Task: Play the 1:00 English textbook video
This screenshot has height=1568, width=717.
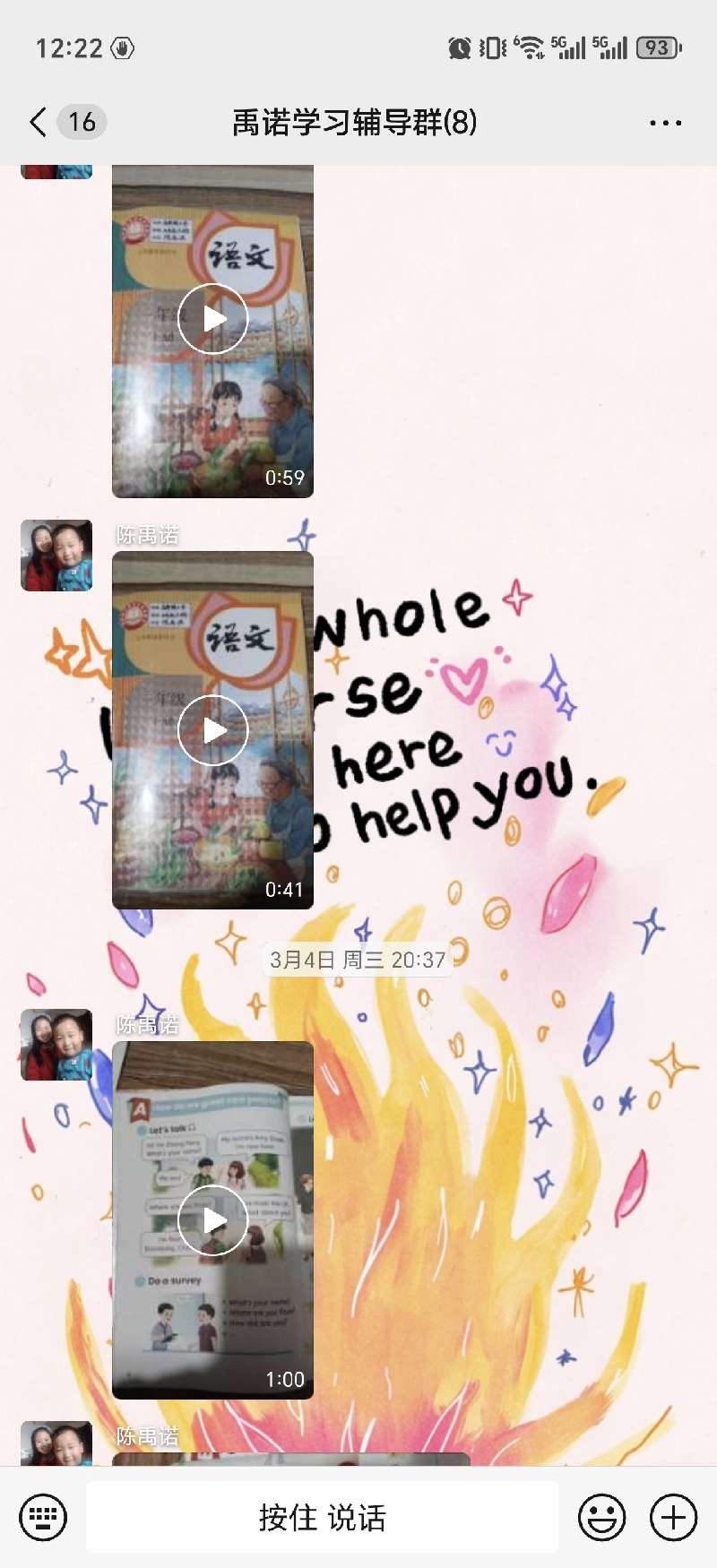Action: (x=212, y=1220)
